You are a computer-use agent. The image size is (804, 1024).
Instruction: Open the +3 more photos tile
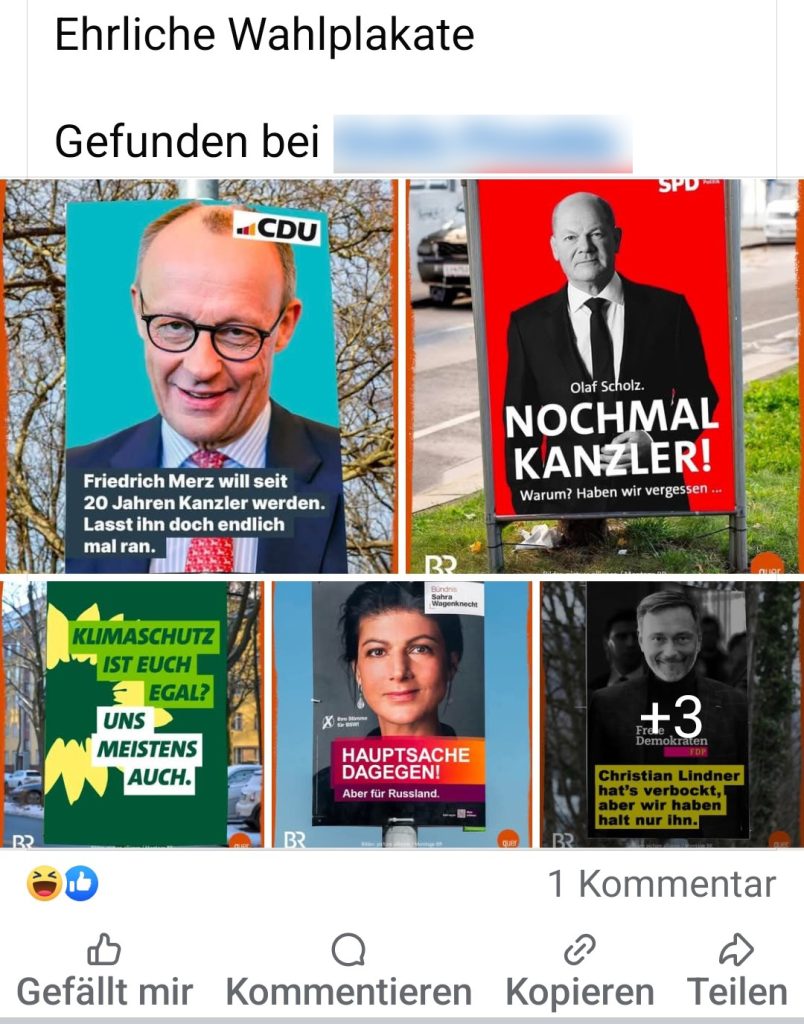pos(671,714)
